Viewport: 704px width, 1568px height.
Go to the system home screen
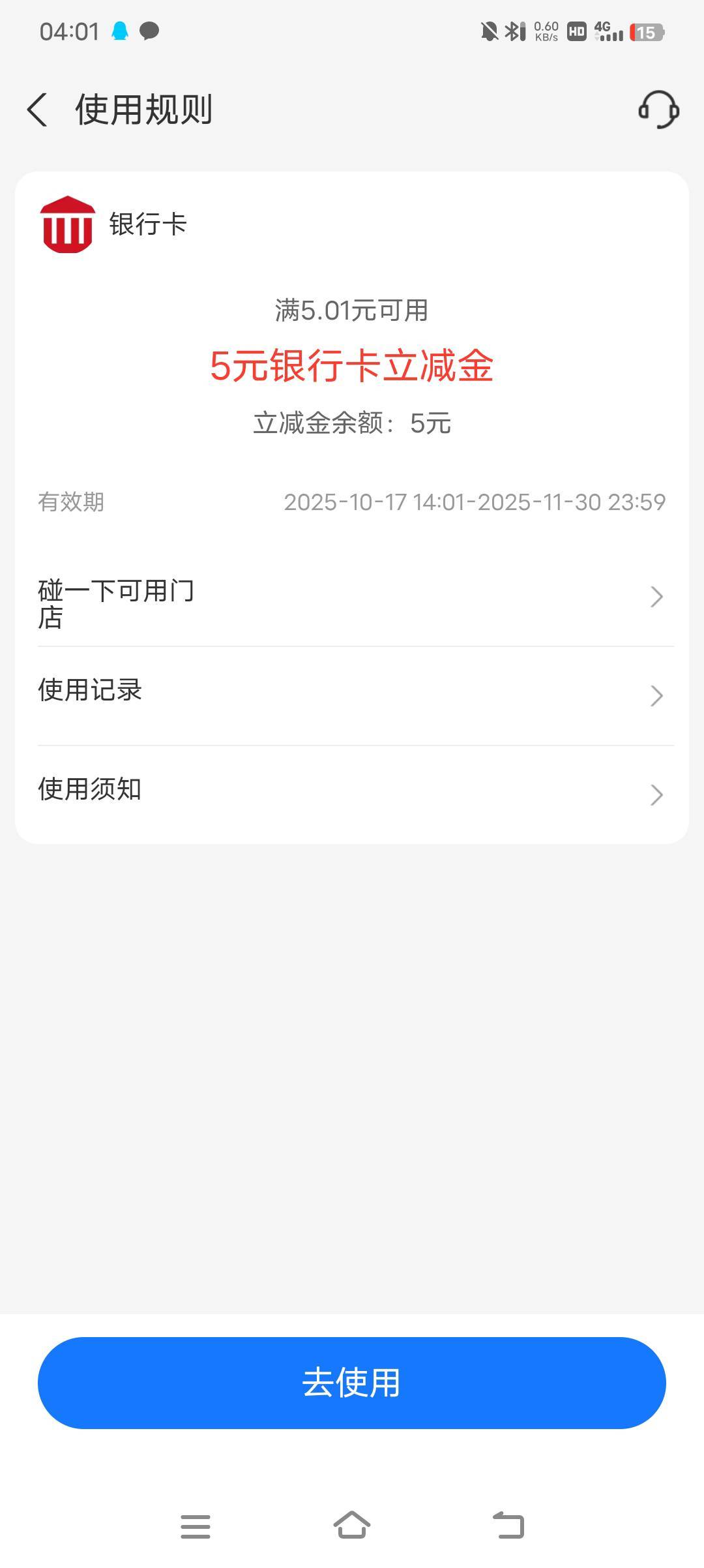click(x=352, y=1526)
